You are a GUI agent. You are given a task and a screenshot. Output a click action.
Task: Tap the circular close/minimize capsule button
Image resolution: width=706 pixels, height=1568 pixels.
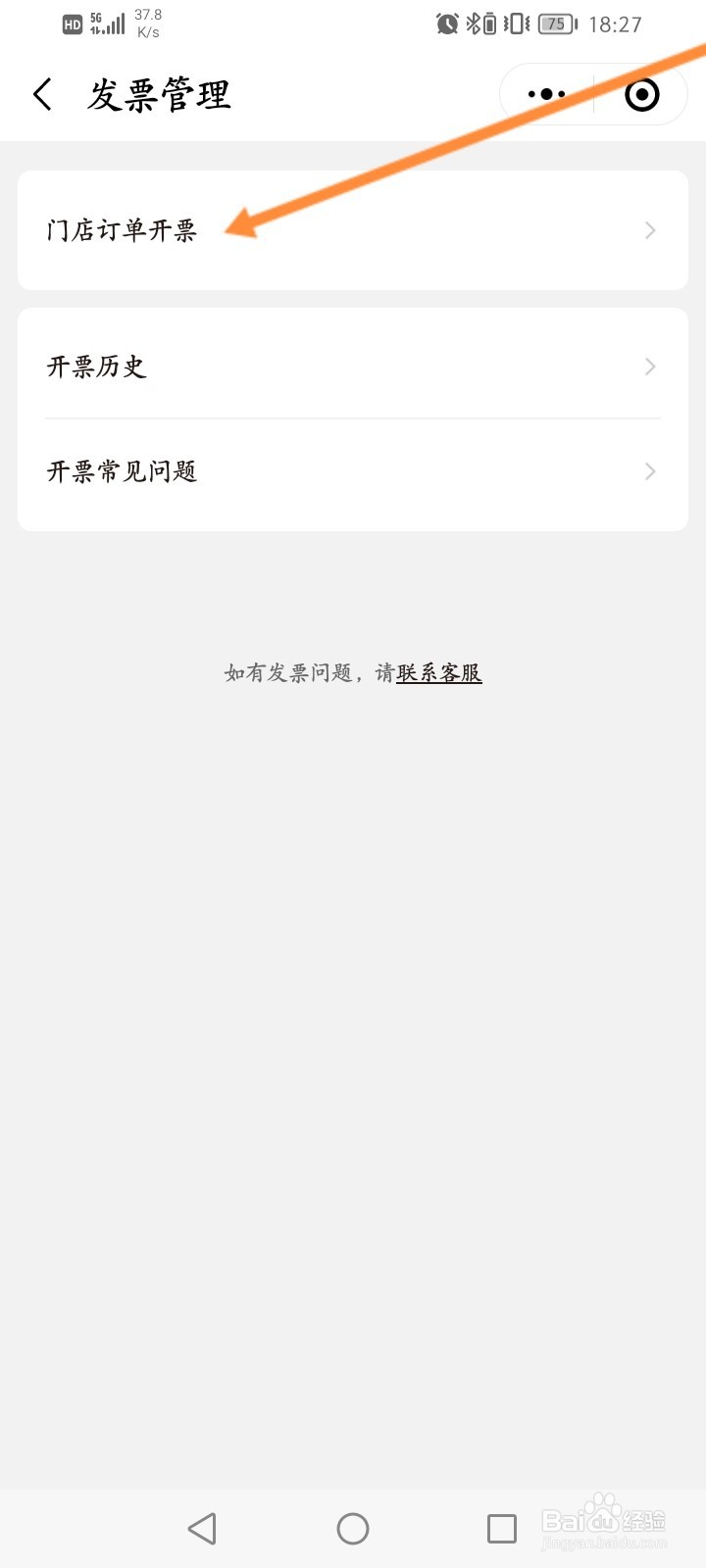(x=640, y=94)
